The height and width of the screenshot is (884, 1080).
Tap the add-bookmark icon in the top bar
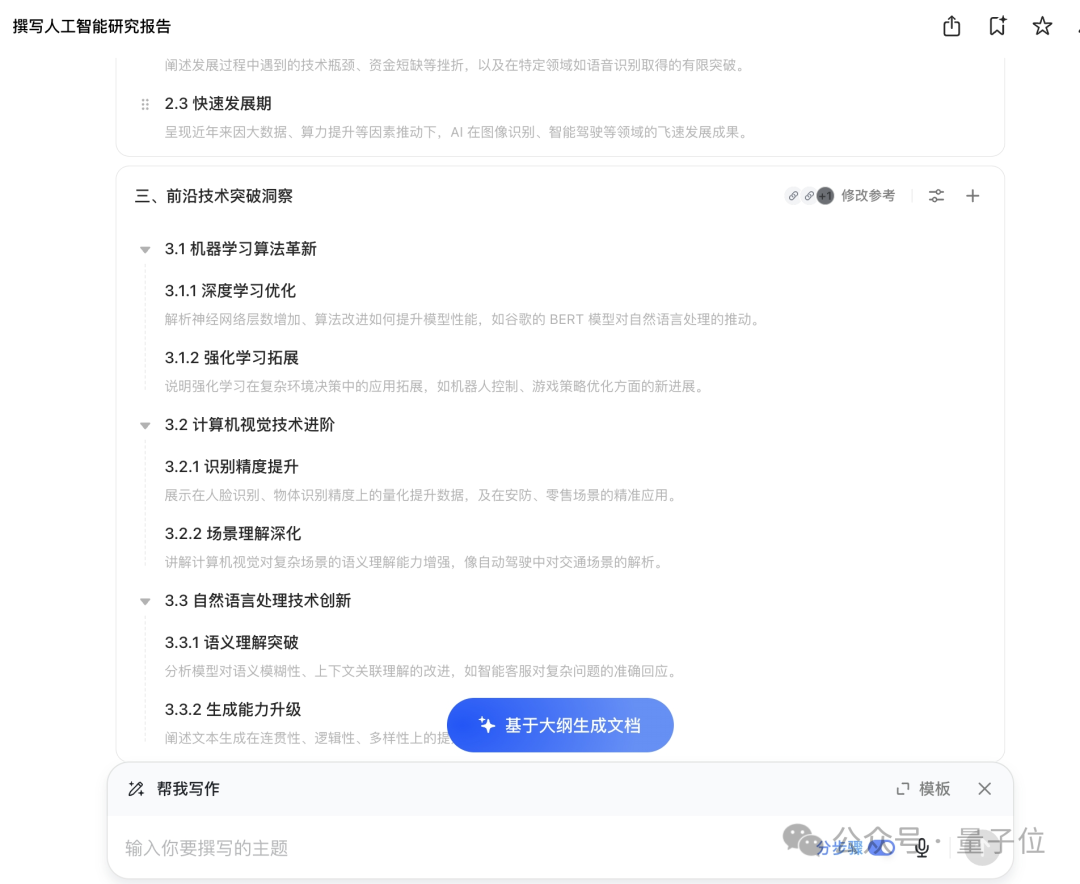[997, 27]
